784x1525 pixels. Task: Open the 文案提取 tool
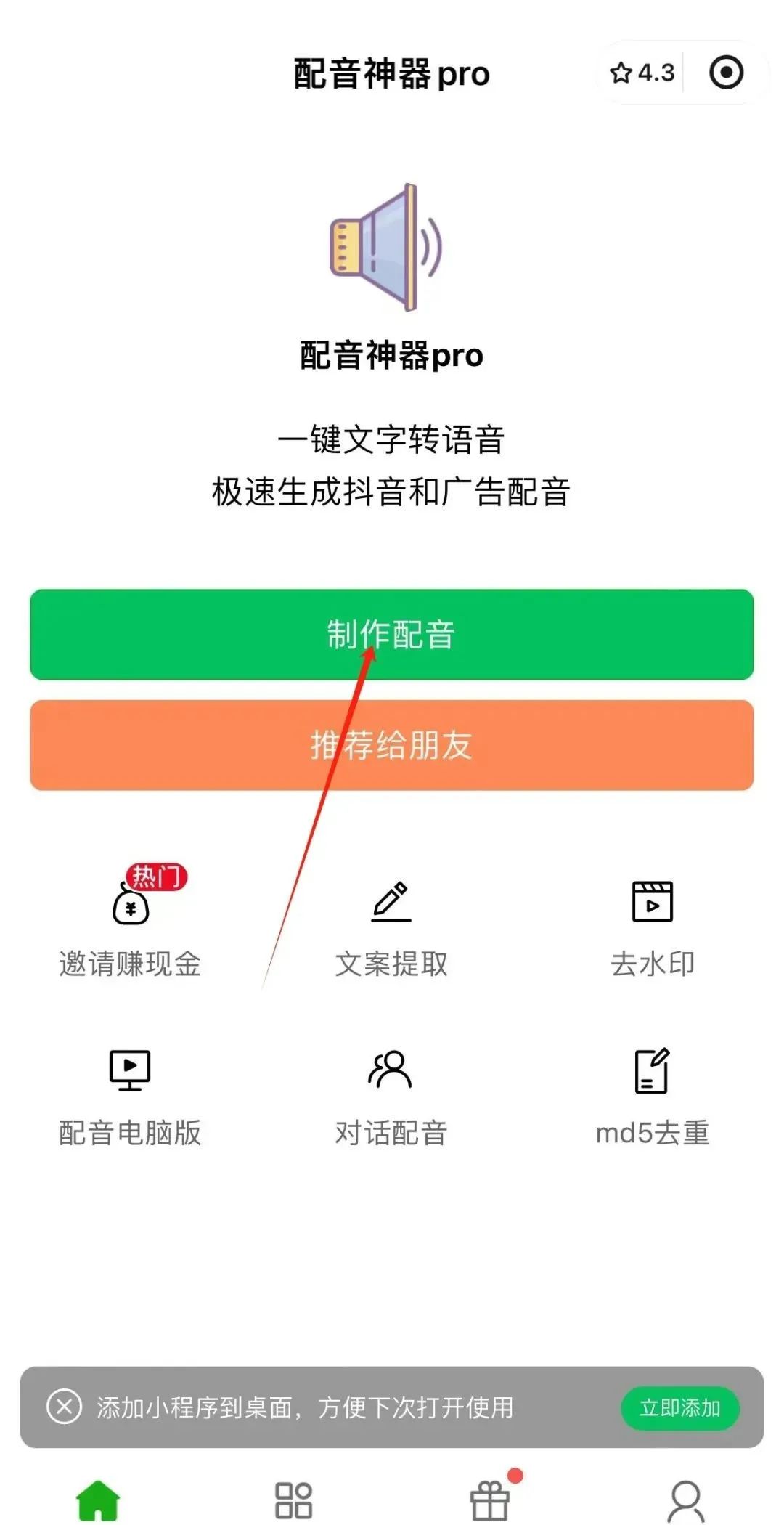coord(391,930)
